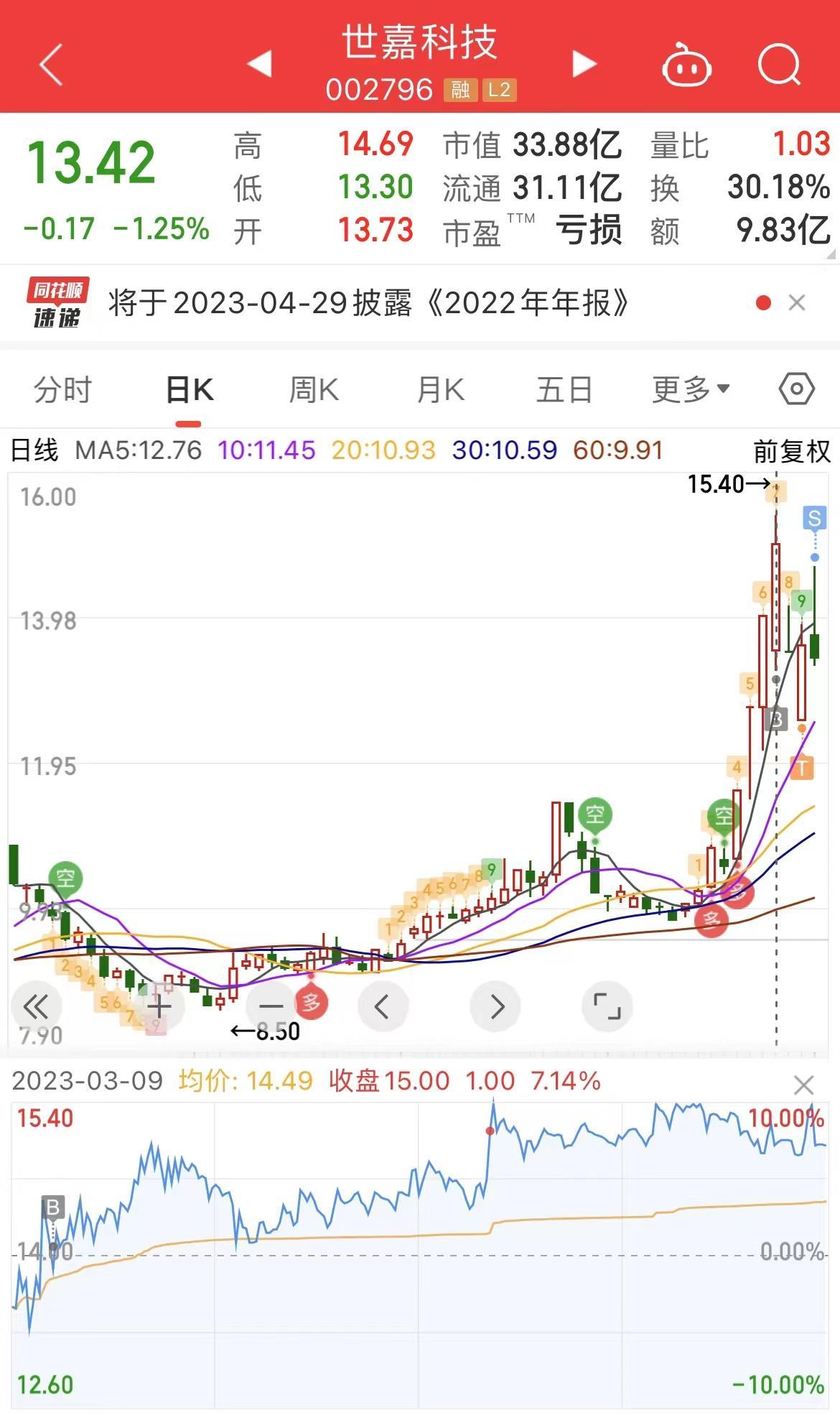Image resolution: width=840 pixels, height=1415 pixels.
Task: Expand chart to fullscreen view
Action: (x=607, y=1007)
